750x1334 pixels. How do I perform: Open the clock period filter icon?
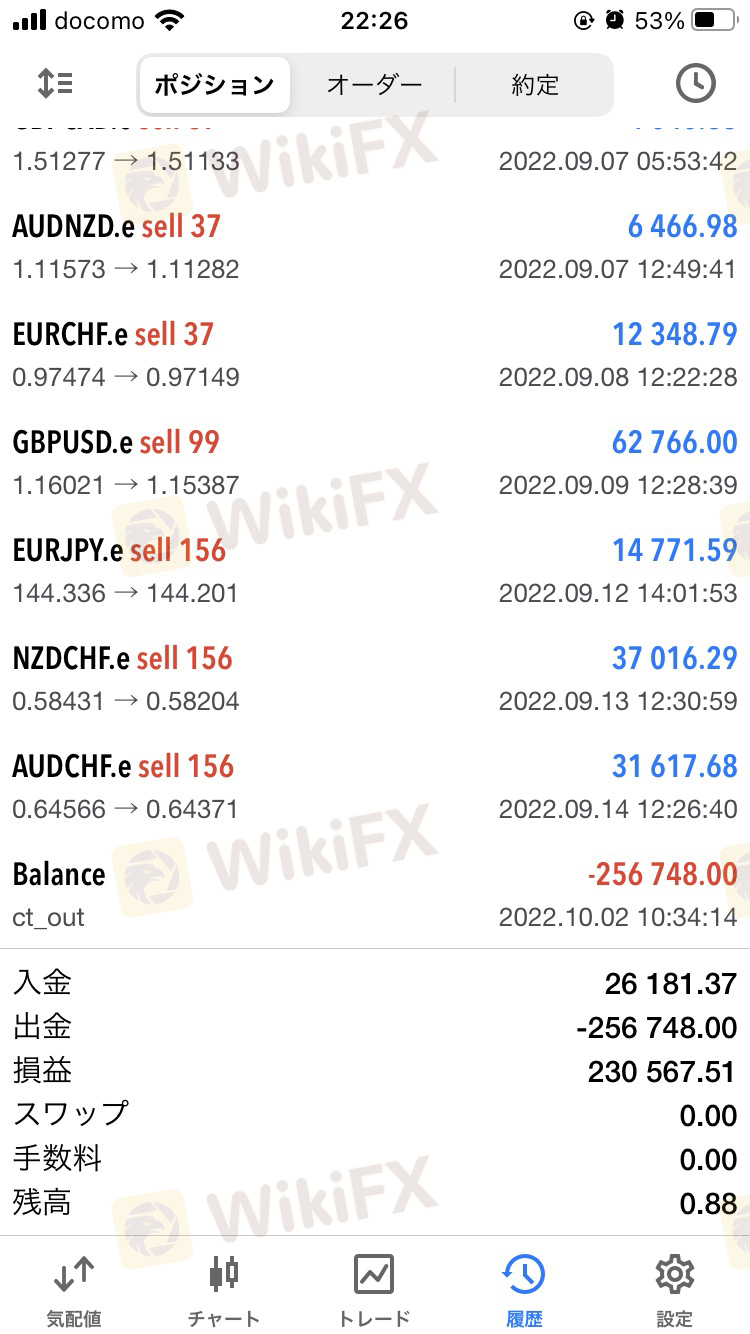(x=696, y=84)
